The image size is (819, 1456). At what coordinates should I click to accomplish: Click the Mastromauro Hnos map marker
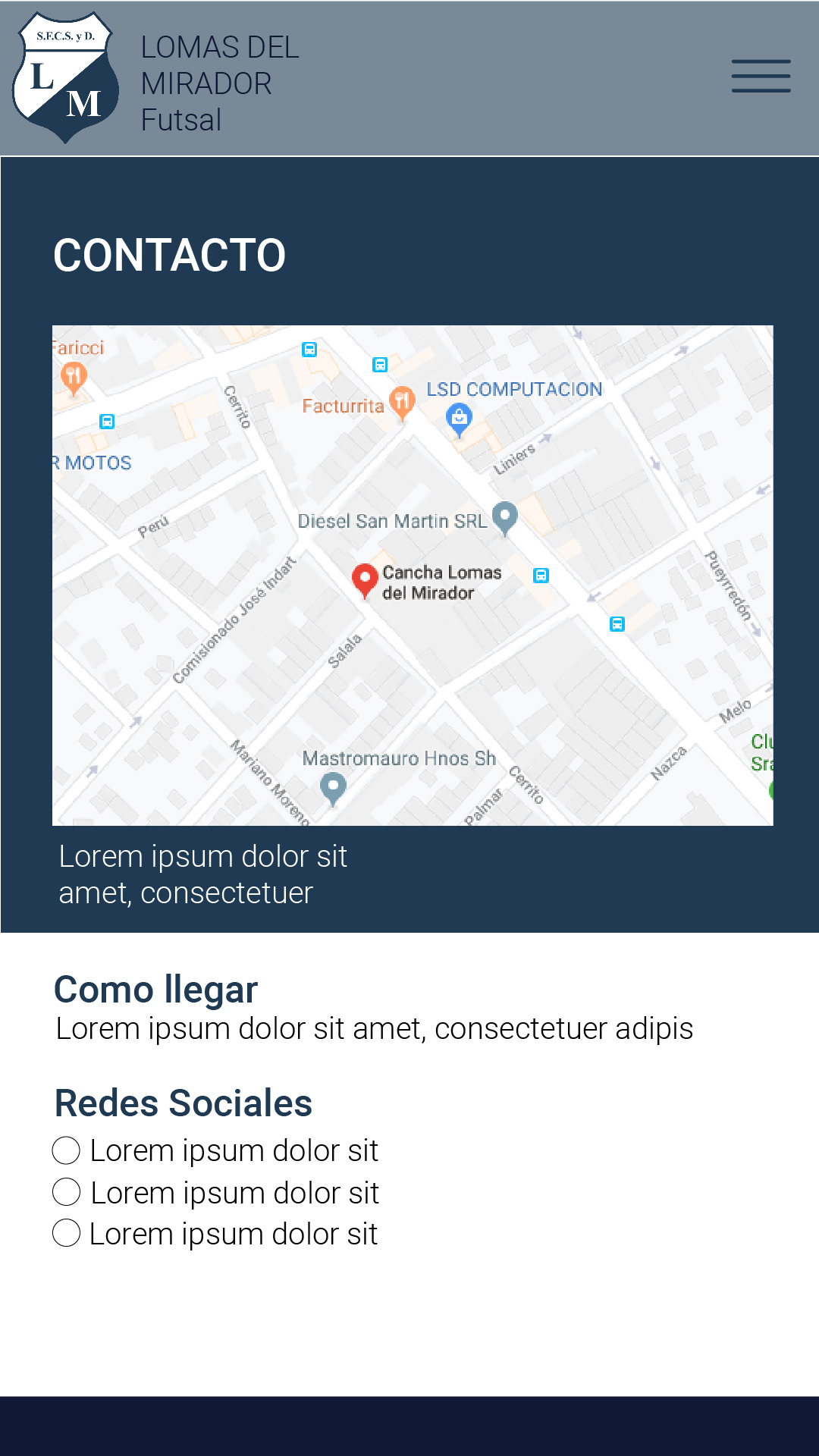click(x=332, y=786)
